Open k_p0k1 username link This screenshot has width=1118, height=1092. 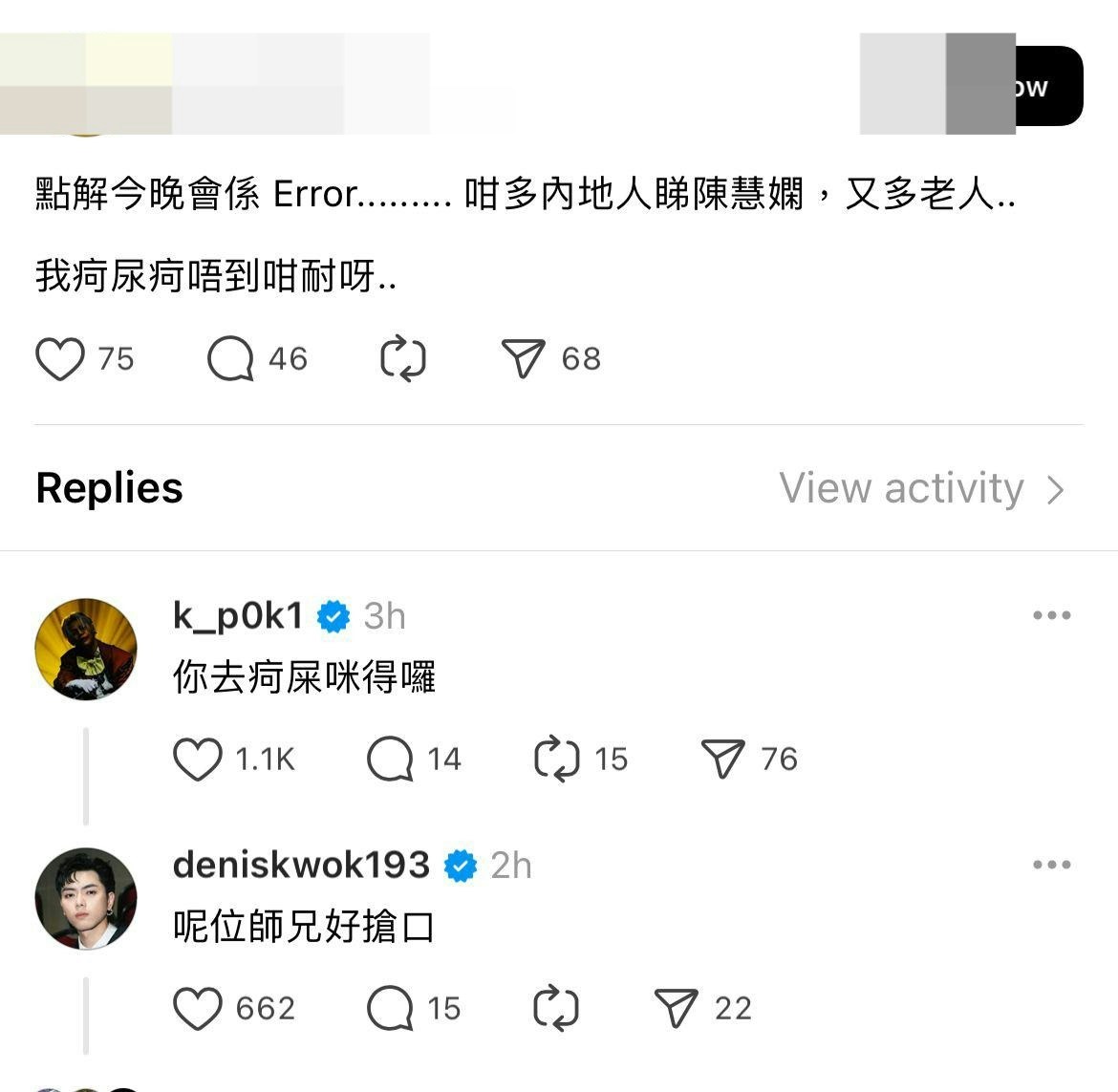click(237, 616)
